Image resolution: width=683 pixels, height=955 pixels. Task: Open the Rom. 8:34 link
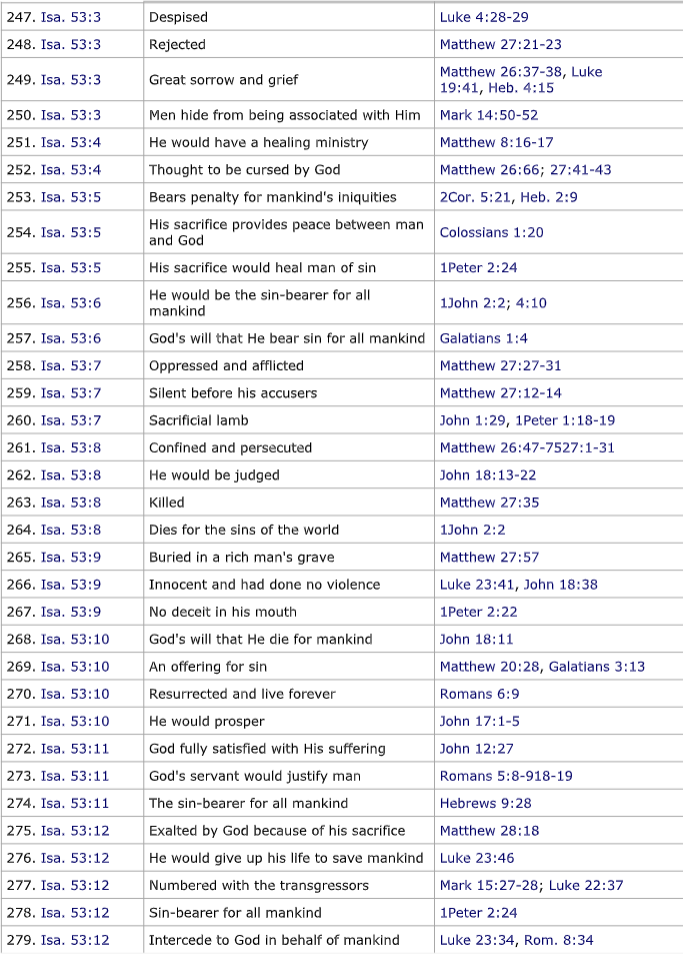(x=559, y=941)
